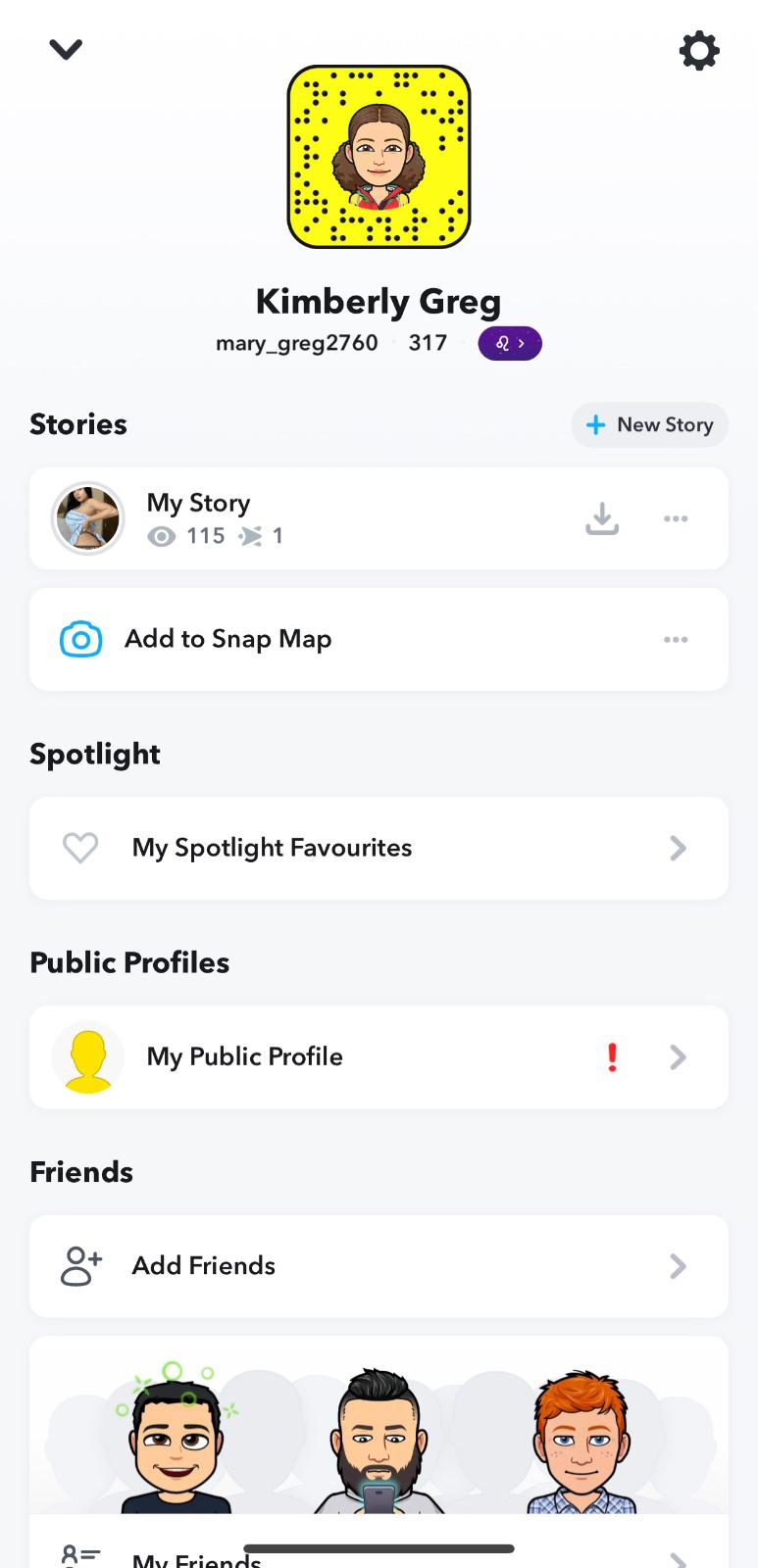Open more options for My Story
Image resolution: width=758 pixels, height=1568 pixels.
coord(676,518)
